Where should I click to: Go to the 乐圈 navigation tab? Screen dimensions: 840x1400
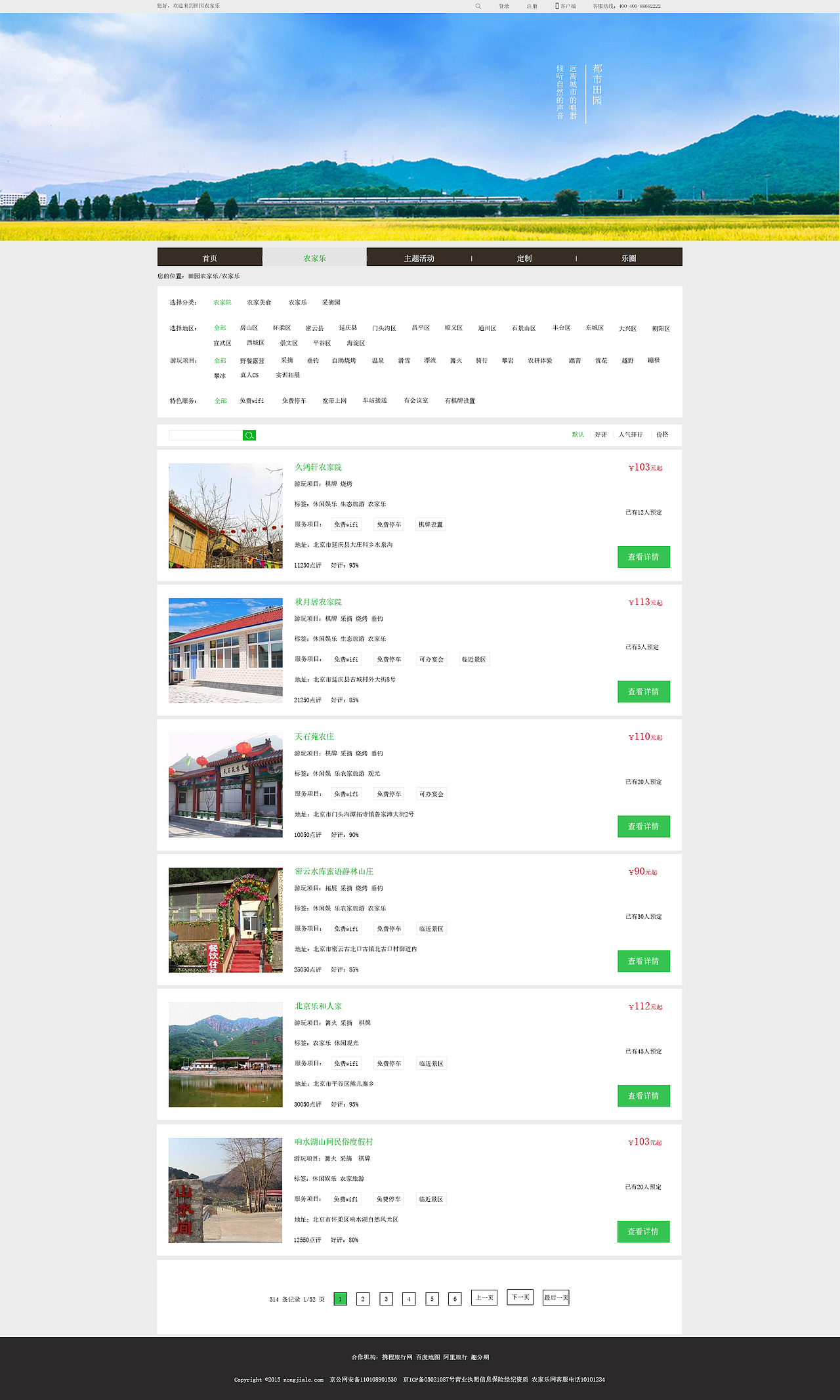(629, 258)
